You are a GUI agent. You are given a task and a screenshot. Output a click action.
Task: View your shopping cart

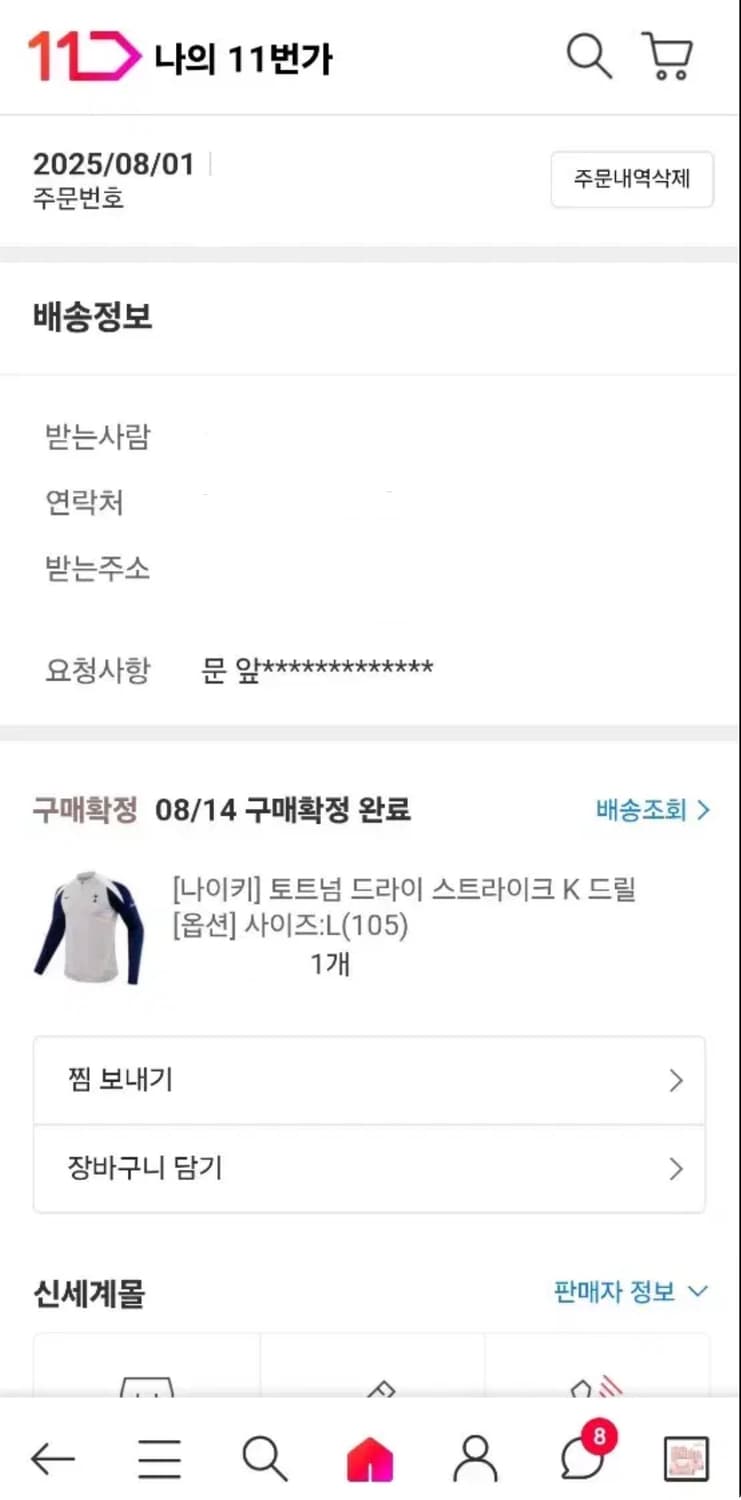(667, 57)
